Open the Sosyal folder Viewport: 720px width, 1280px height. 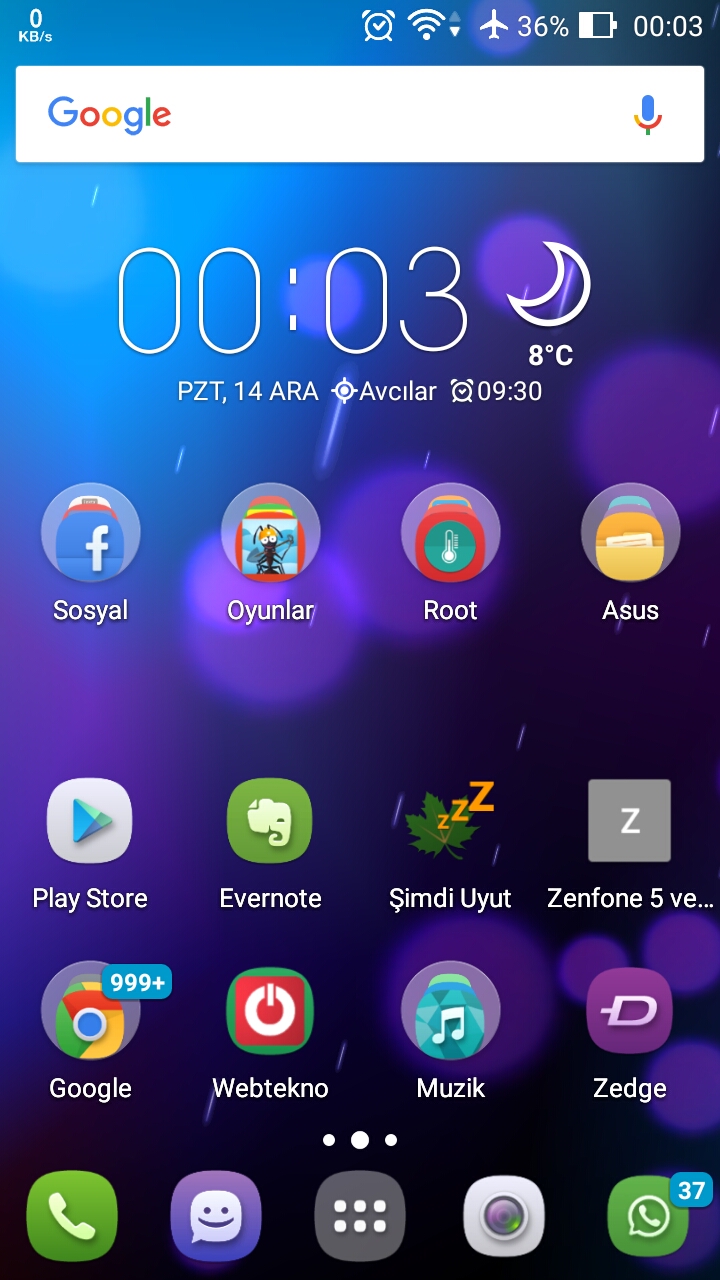(x=90, y=534)
